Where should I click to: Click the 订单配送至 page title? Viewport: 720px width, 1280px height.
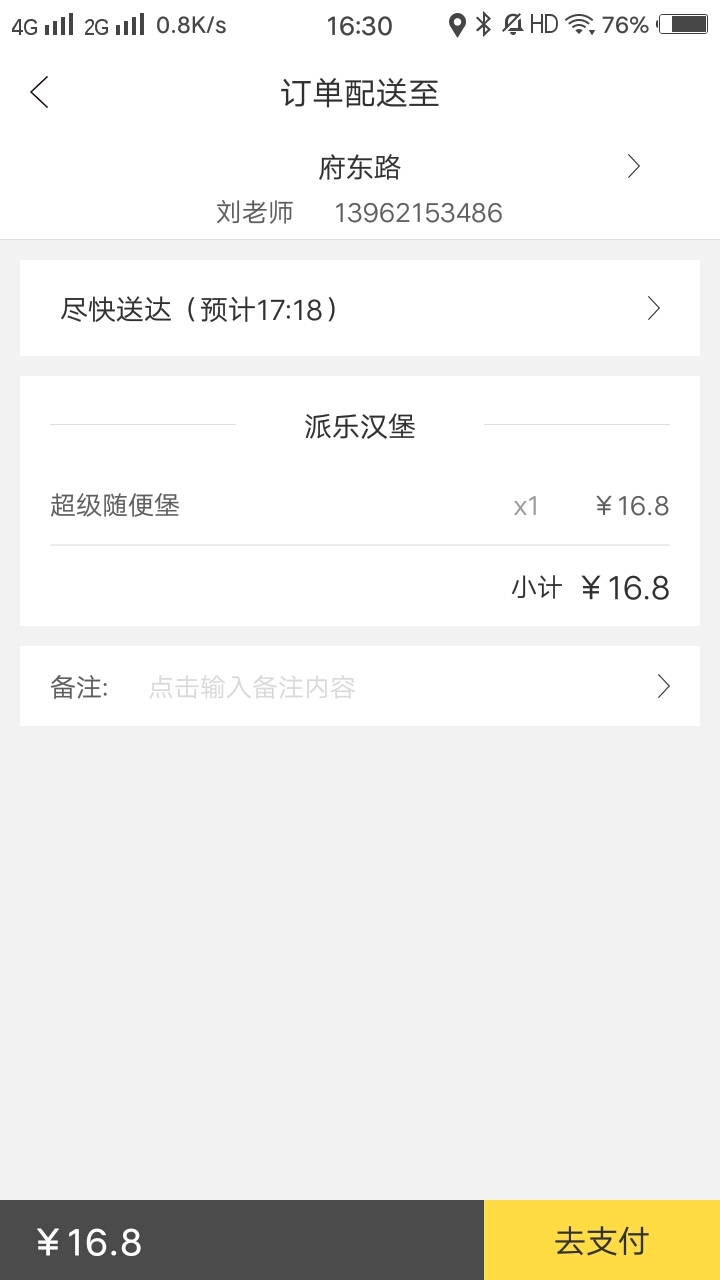pyautogui.click(x=360, y=92)
